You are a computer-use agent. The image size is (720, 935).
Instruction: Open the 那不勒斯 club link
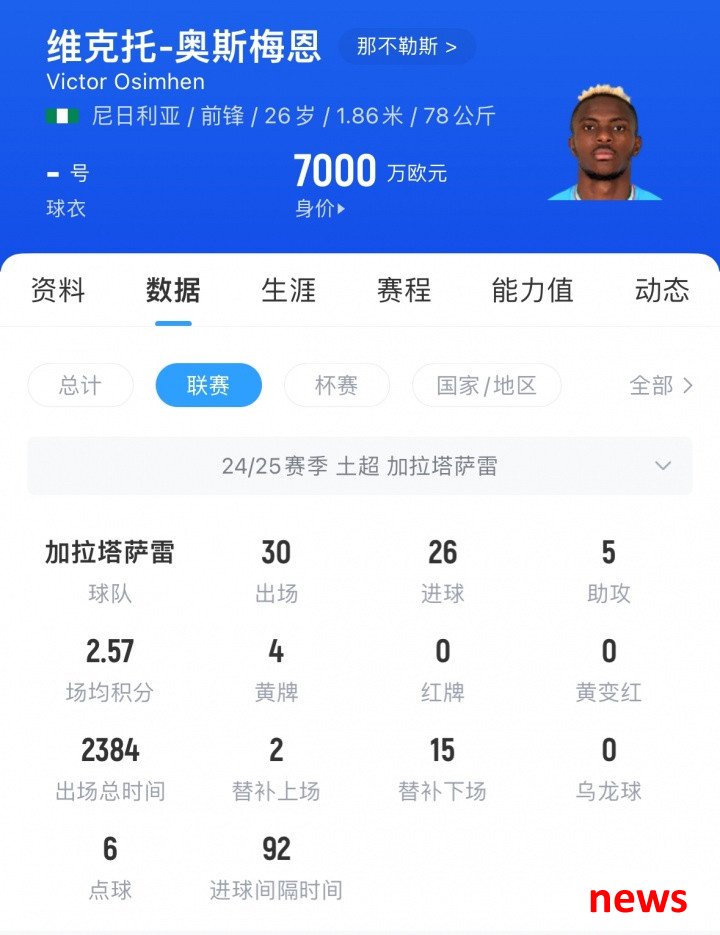(407, 47)
